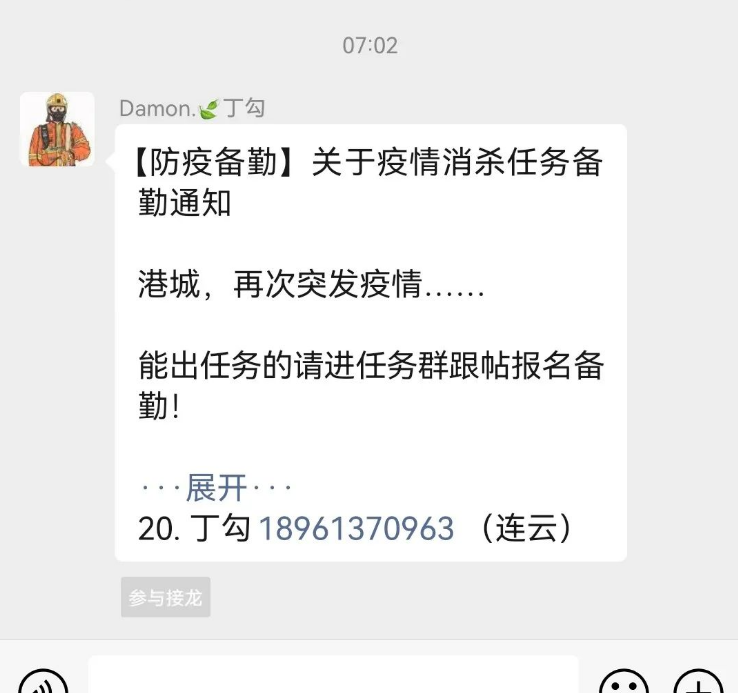Tap the phone number 18961370963

pyautogui.click(x=356, y=528)
